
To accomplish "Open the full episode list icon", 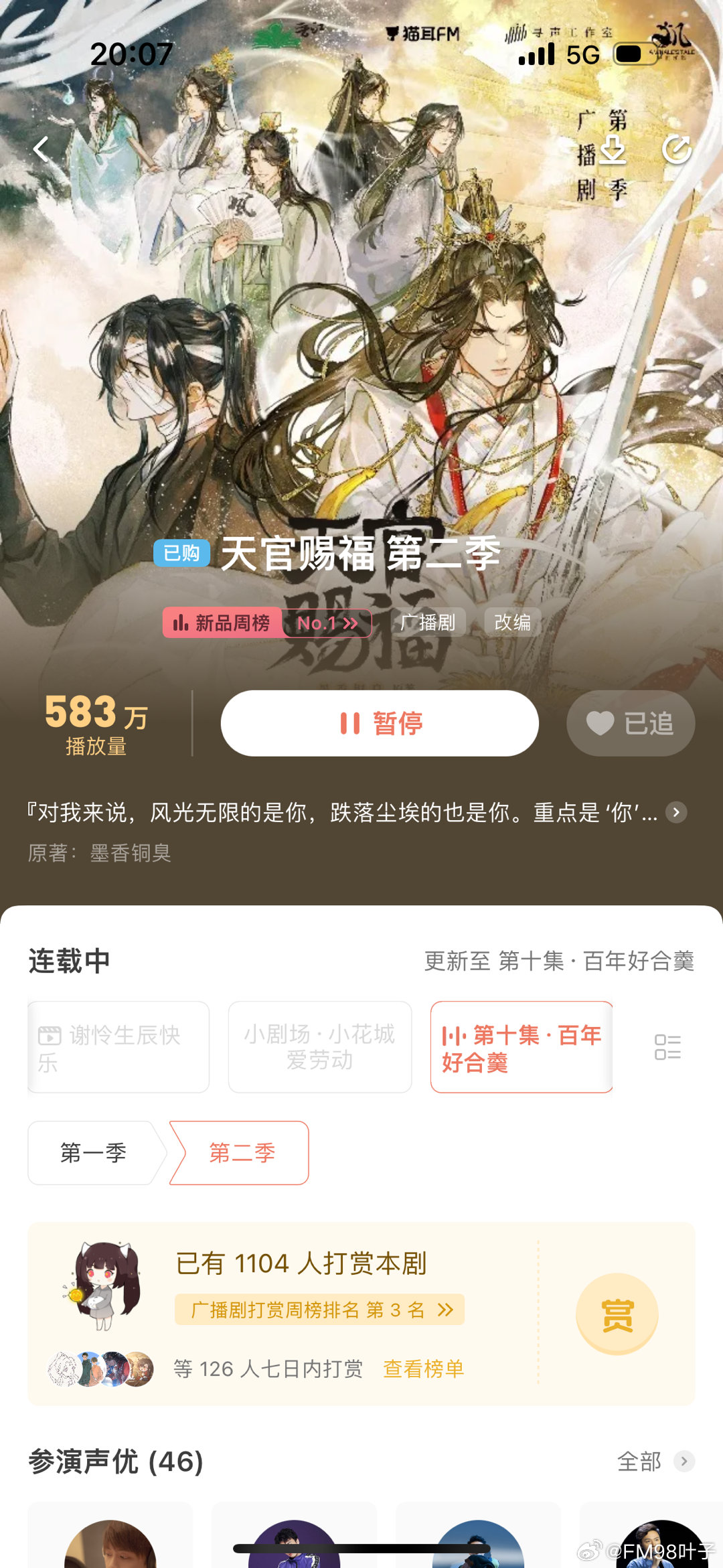I will (x=667, y=1047).
